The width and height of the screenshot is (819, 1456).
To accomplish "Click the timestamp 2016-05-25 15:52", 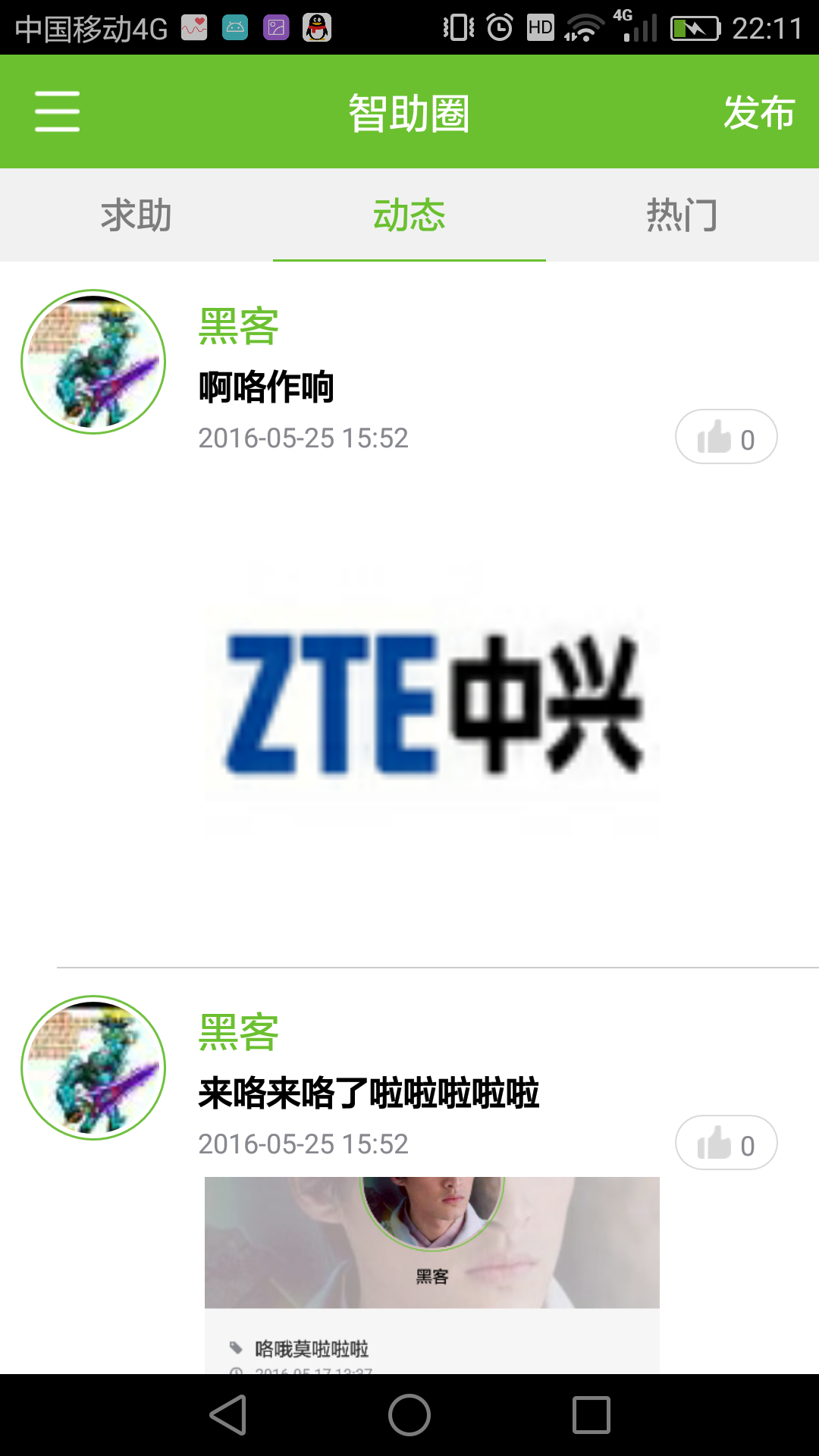I will [x=303, y=438].
